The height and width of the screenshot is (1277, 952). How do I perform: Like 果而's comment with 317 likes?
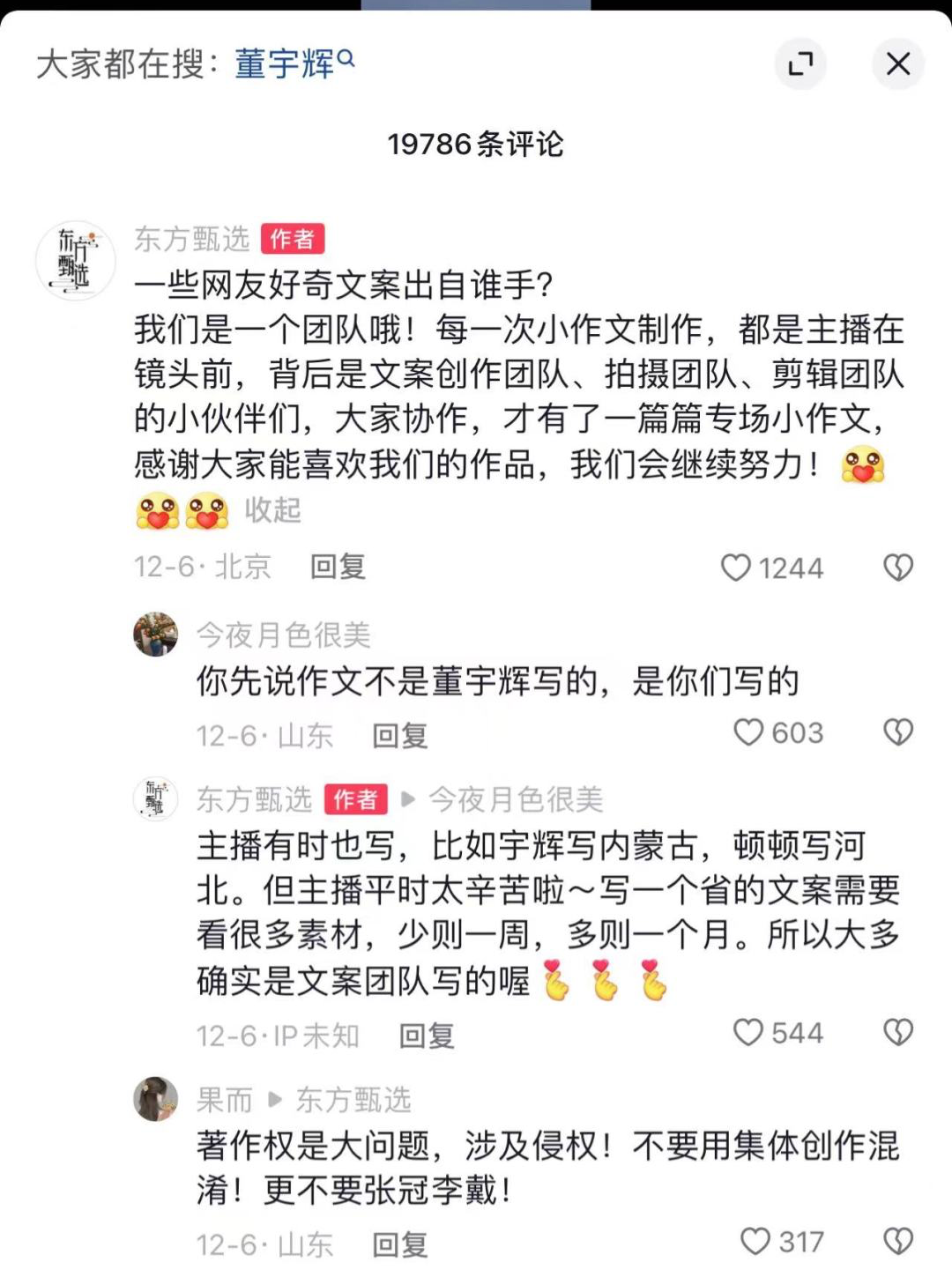(x=755, y=1242)
